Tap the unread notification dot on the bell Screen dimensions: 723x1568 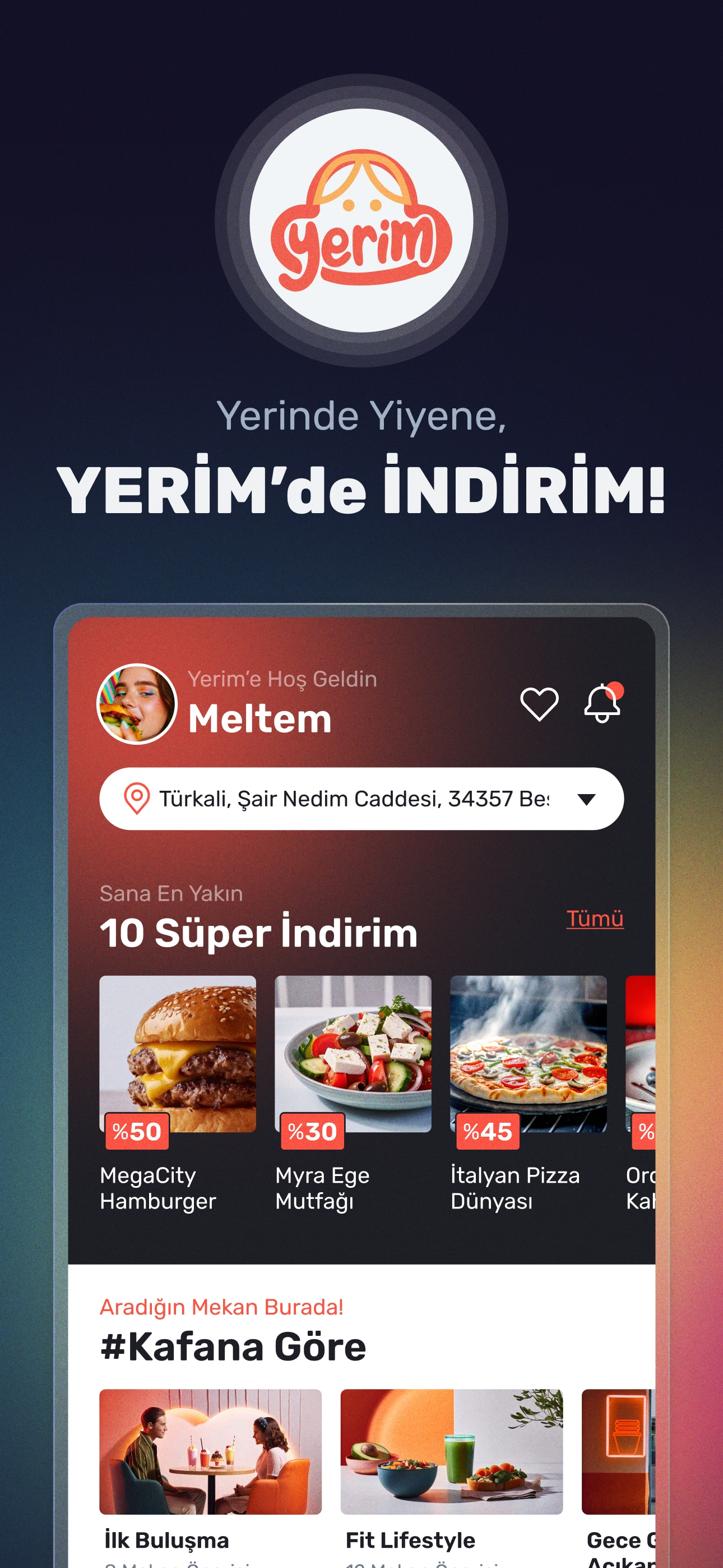(617, 690)
